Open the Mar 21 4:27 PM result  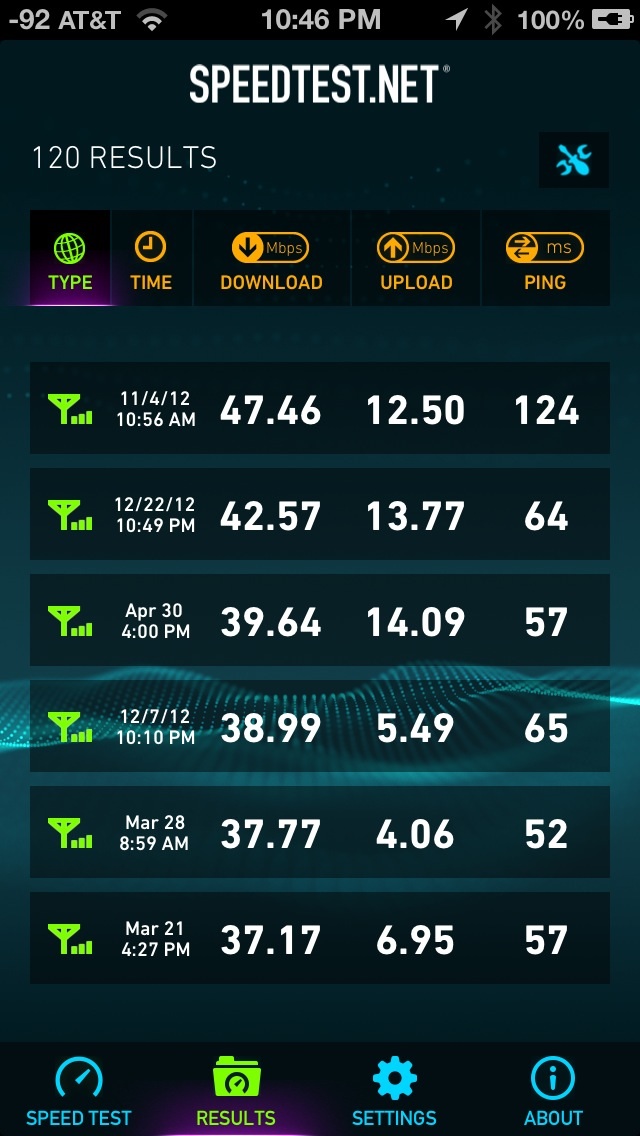tap(320, 937)
